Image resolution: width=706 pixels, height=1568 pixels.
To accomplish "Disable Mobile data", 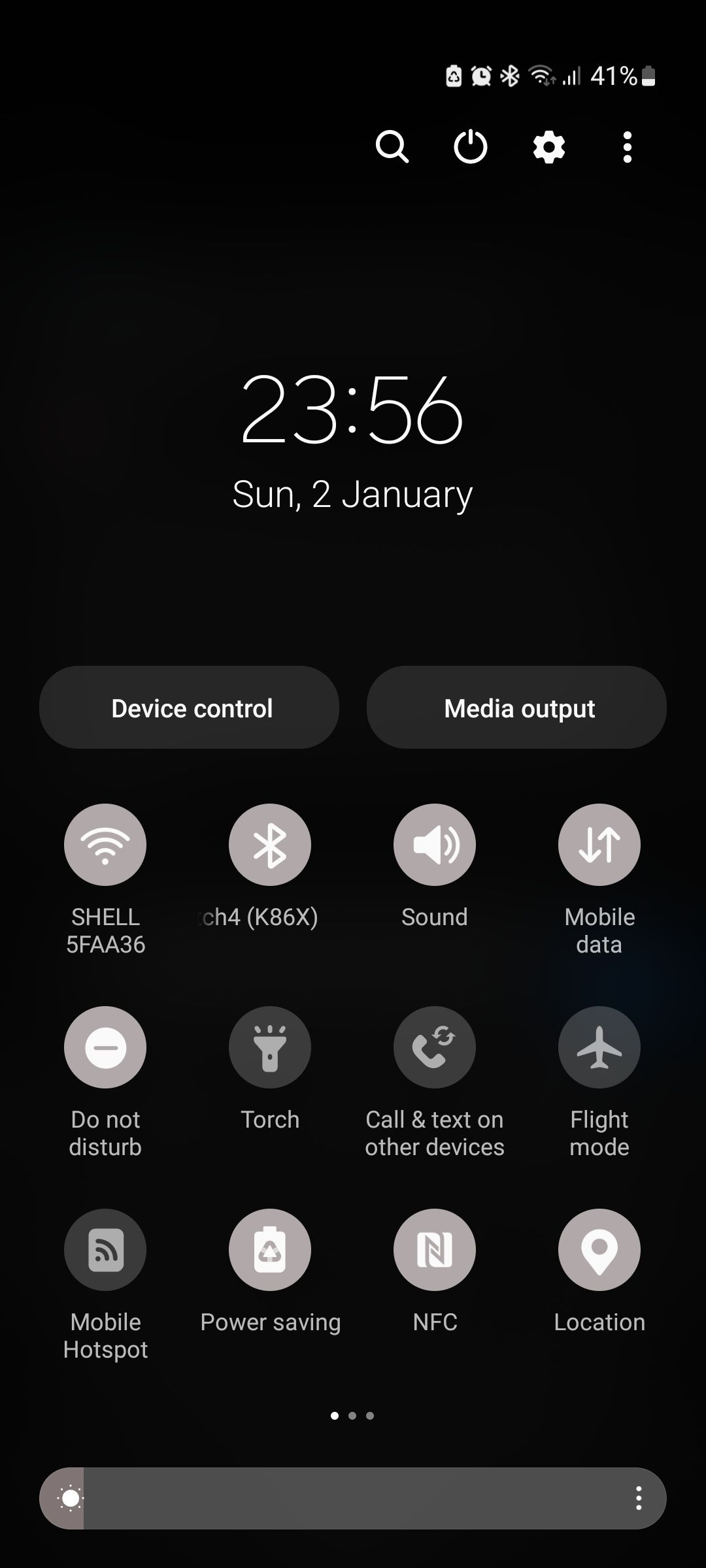I will [599, 844].
